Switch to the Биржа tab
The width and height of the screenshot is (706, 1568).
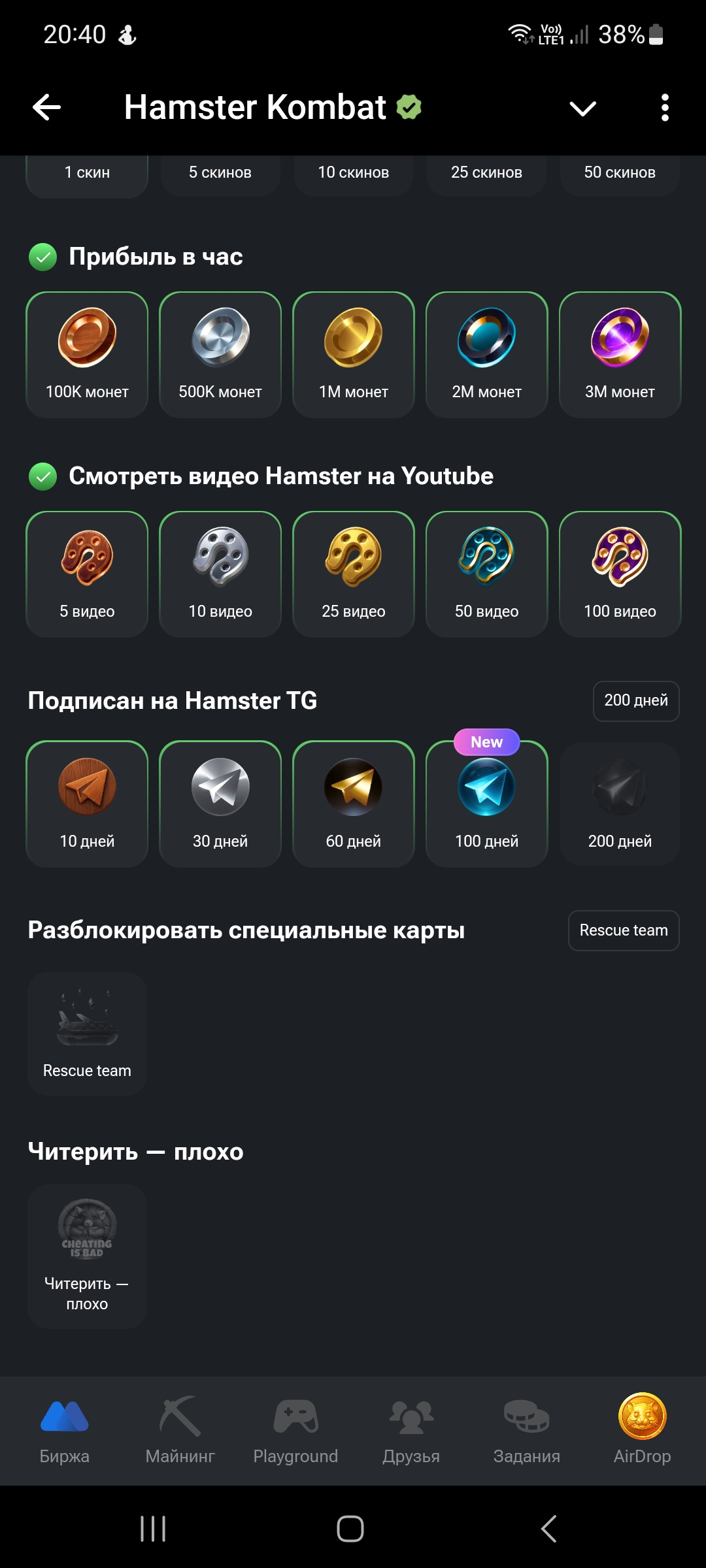tap(64, 1430)
